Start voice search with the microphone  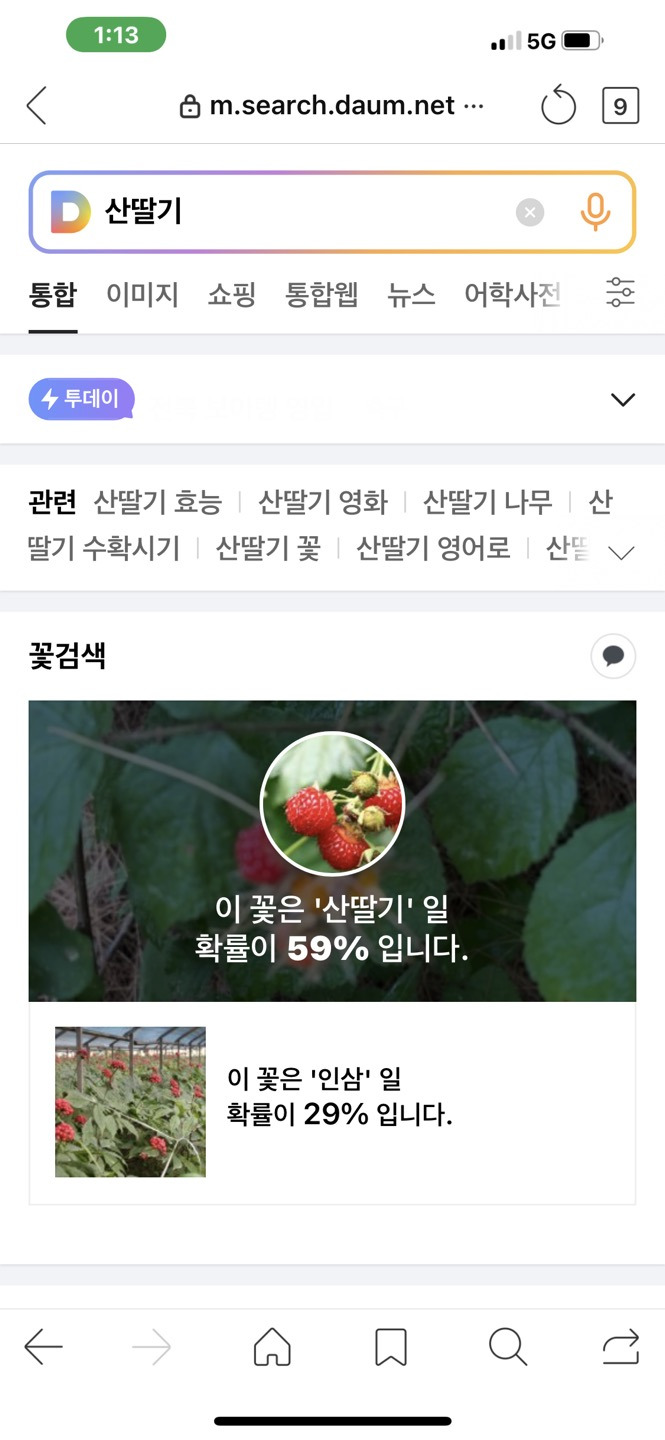(595, 212)
